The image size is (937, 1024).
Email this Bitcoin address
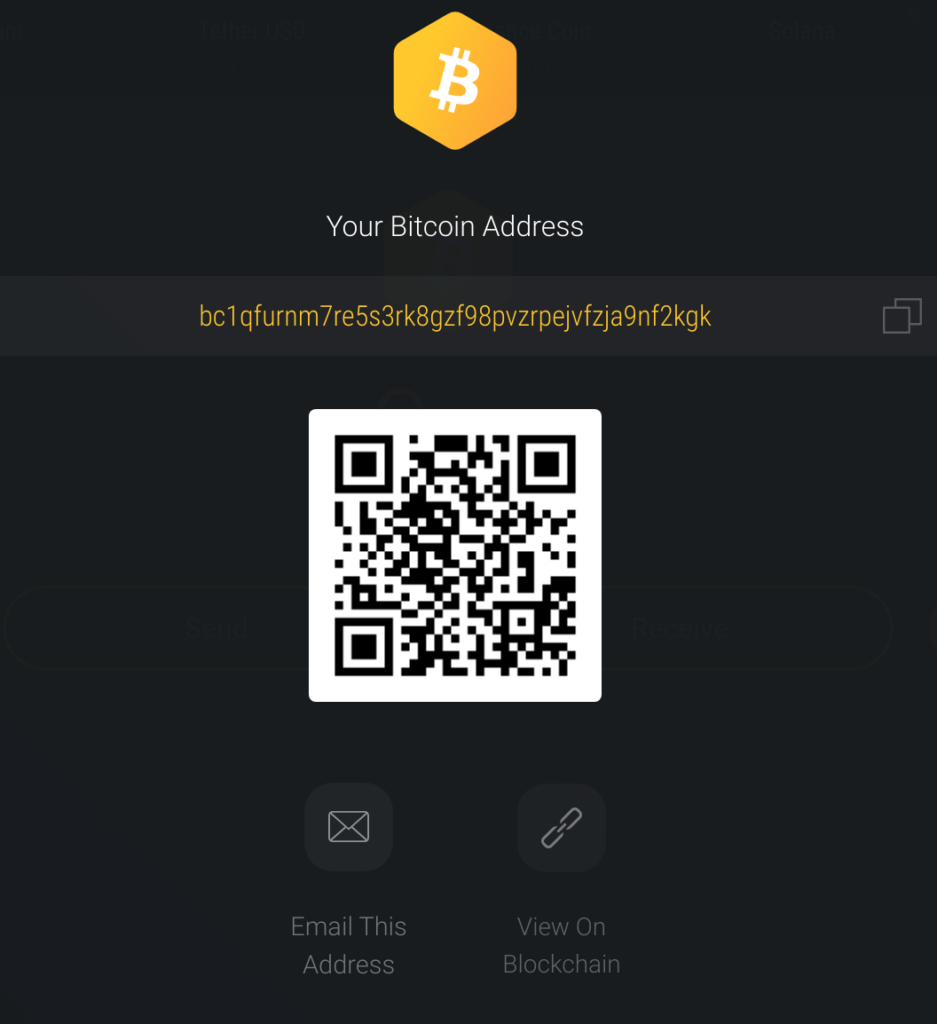[348, 827]
